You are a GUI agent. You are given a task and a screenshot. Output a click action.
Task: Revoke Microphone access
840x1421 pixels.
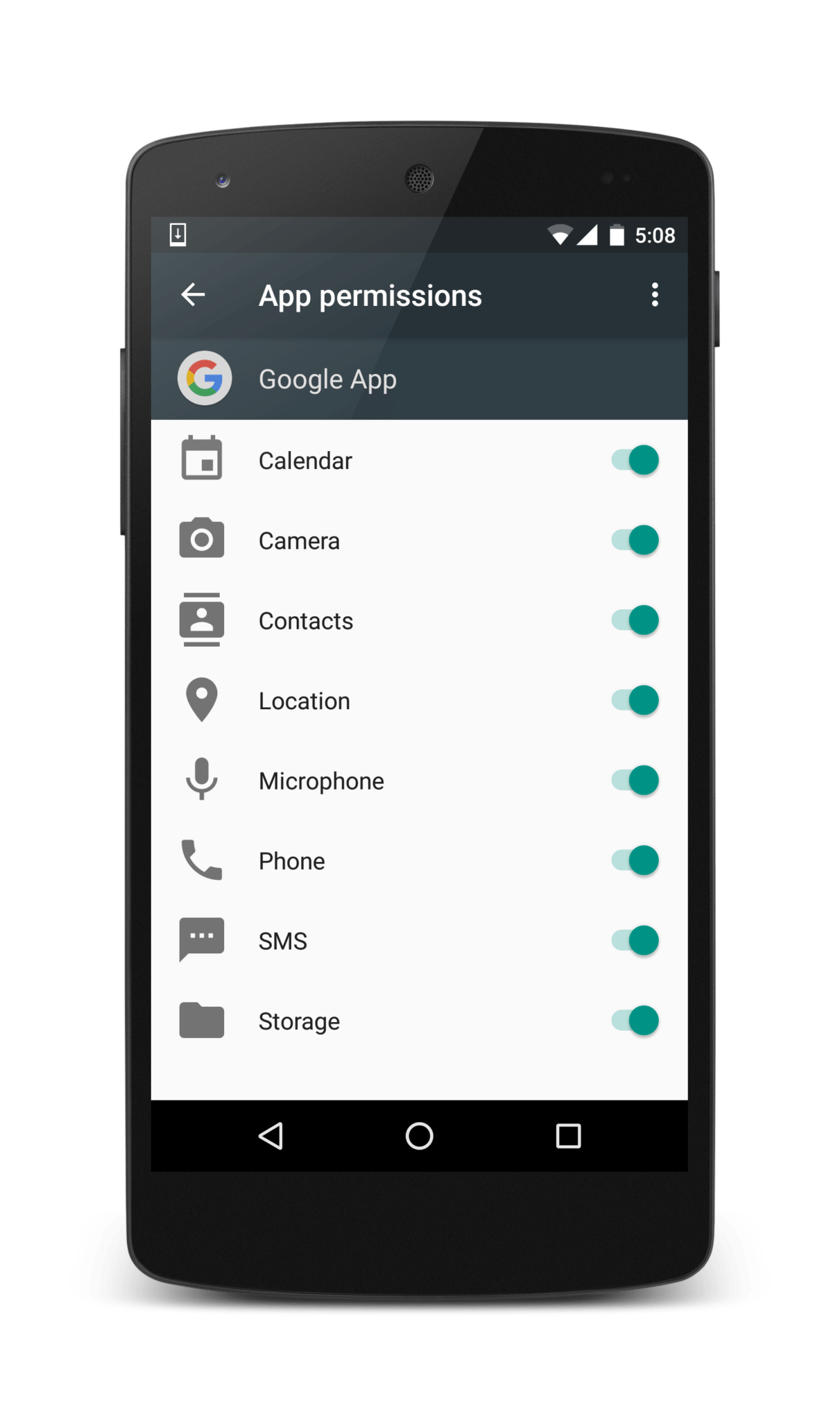click(x=635, y=781)
